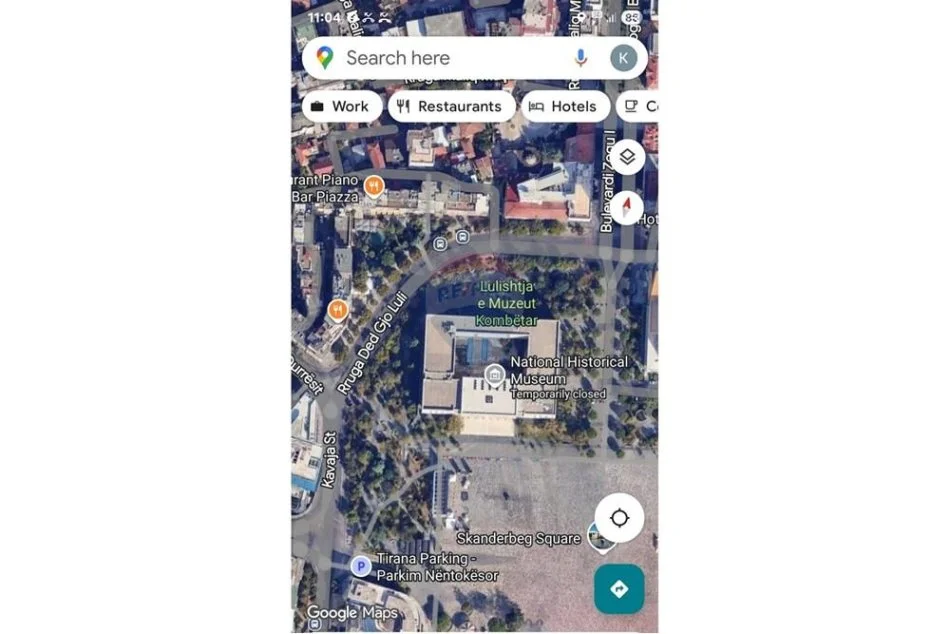950x634 pixels.
Task: Open the account profile avatar K
Action: pyautogui.click(x=623, y=58)
